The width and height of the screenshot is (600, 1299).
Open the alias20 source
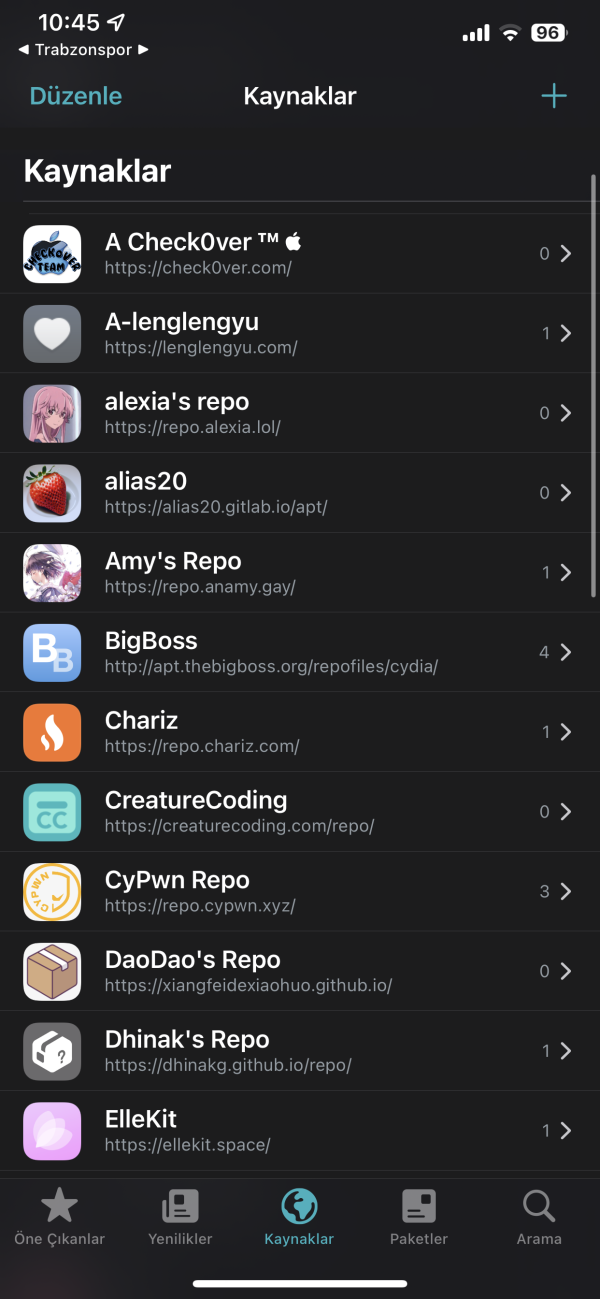point(300,493)
